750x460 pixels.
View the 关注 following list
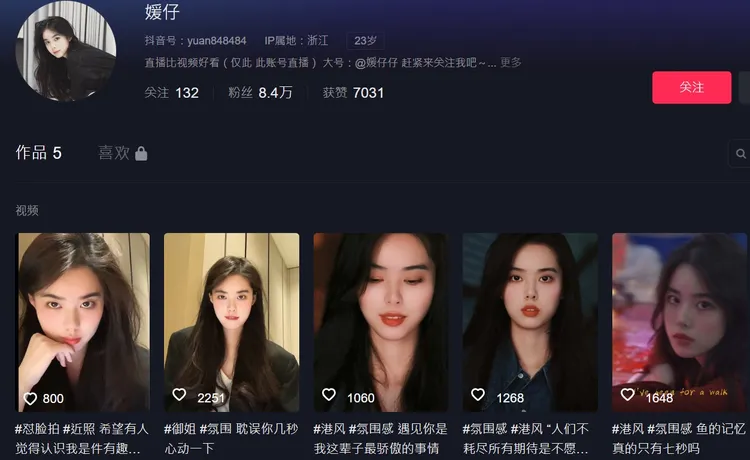171,93
